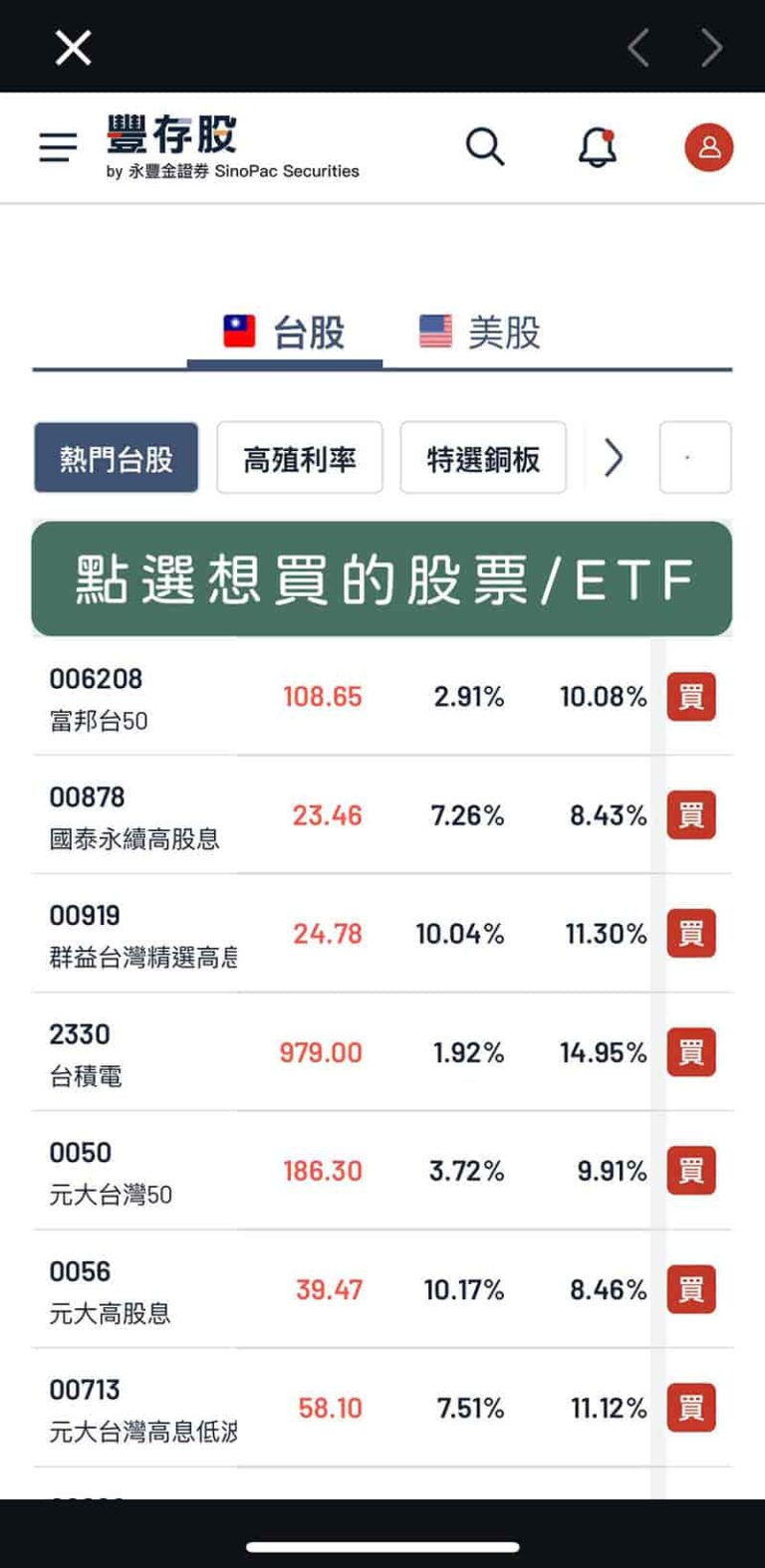
Task: Click the Taiwan flag icon beside 台股
Action: 237,331
